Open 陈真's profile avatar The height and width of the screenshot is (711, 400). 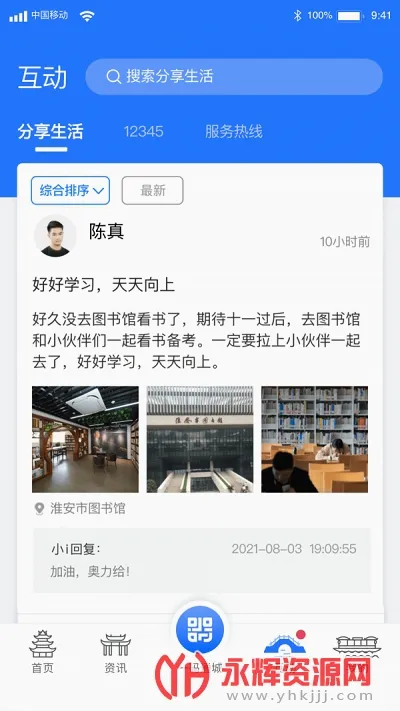coord(55,236)
